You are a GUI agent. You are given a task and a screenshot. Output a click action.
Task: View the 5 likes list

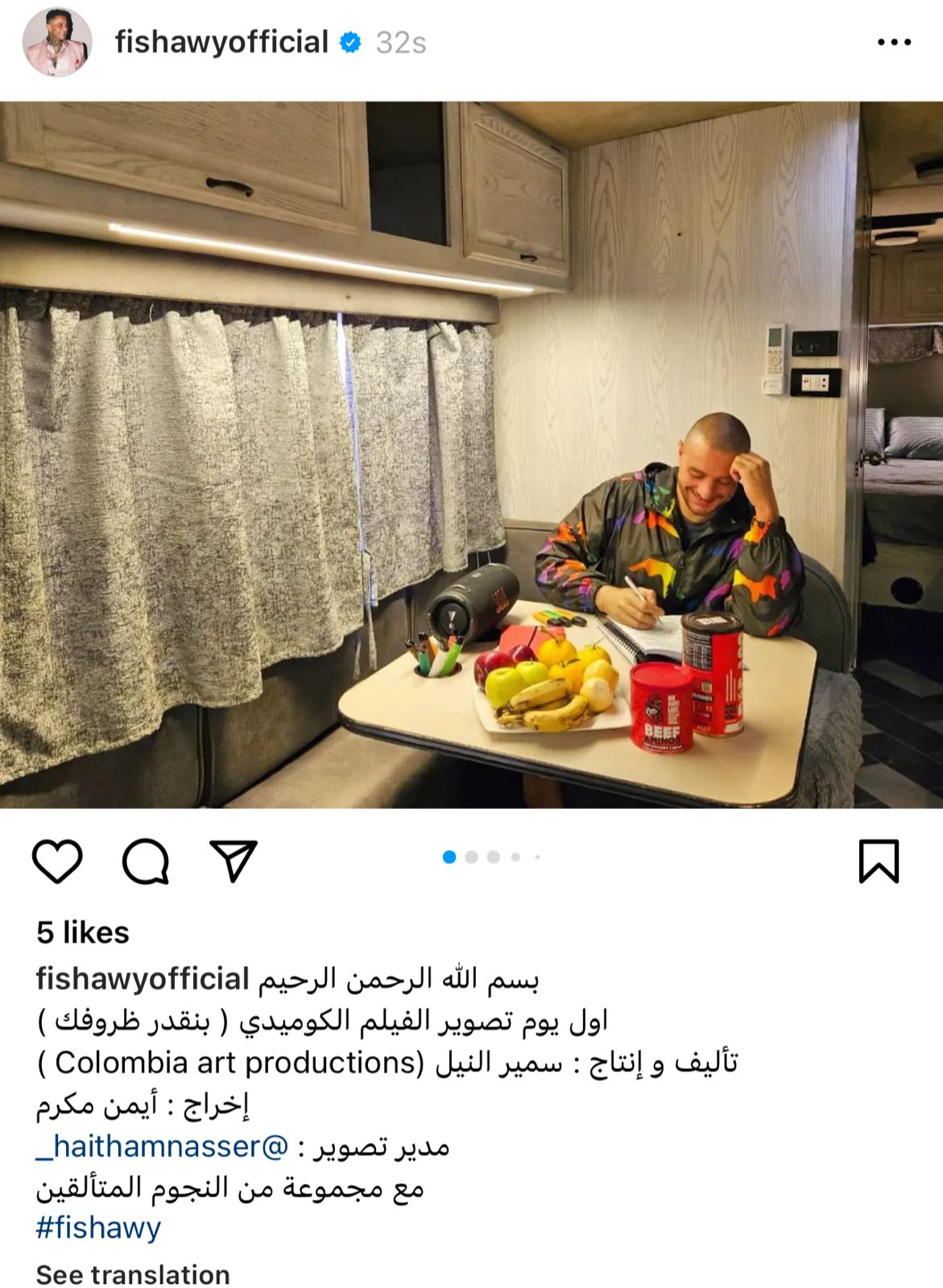tap(83, 932)
